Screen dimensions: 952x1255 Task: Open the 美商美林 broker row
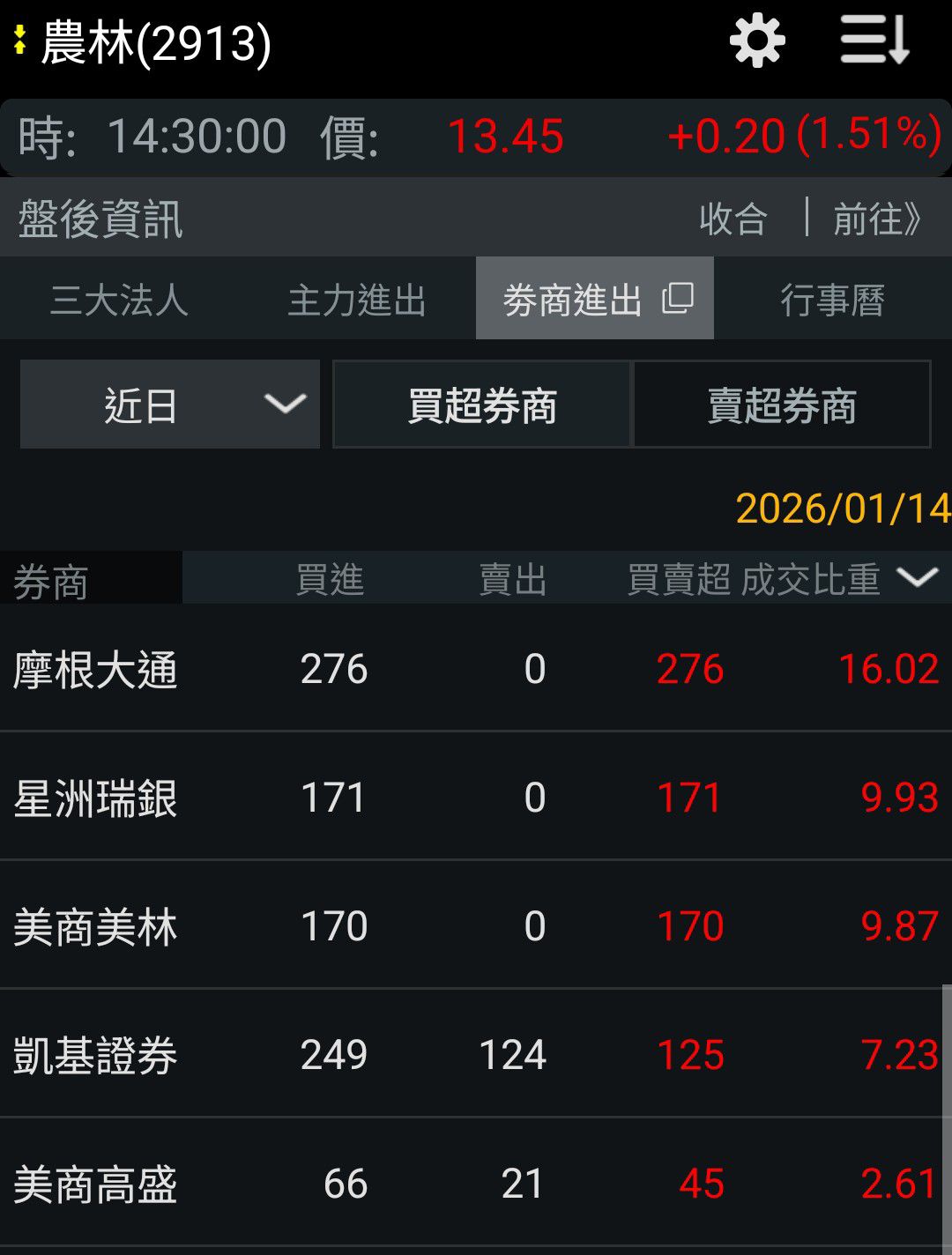(476, 925)
